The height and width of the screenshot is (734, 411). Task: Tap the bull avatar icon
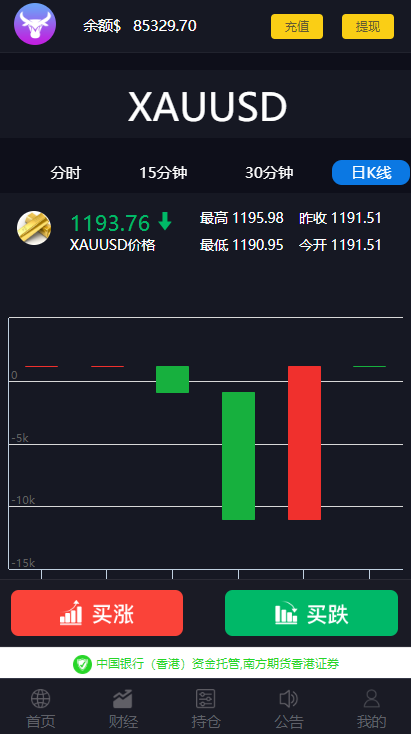click(x=35, y=24)
